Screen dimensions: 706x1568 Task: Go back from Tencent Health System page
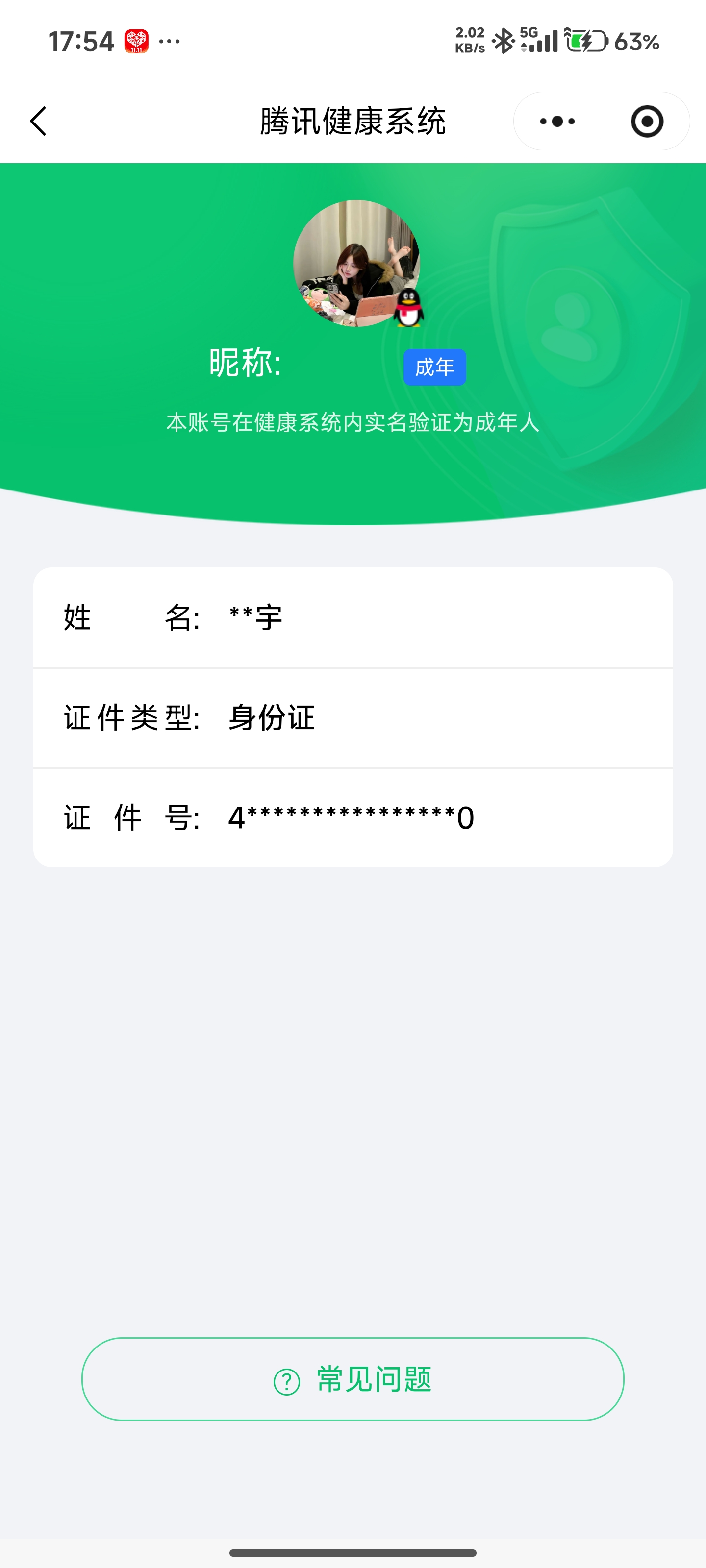pos(38,121)
